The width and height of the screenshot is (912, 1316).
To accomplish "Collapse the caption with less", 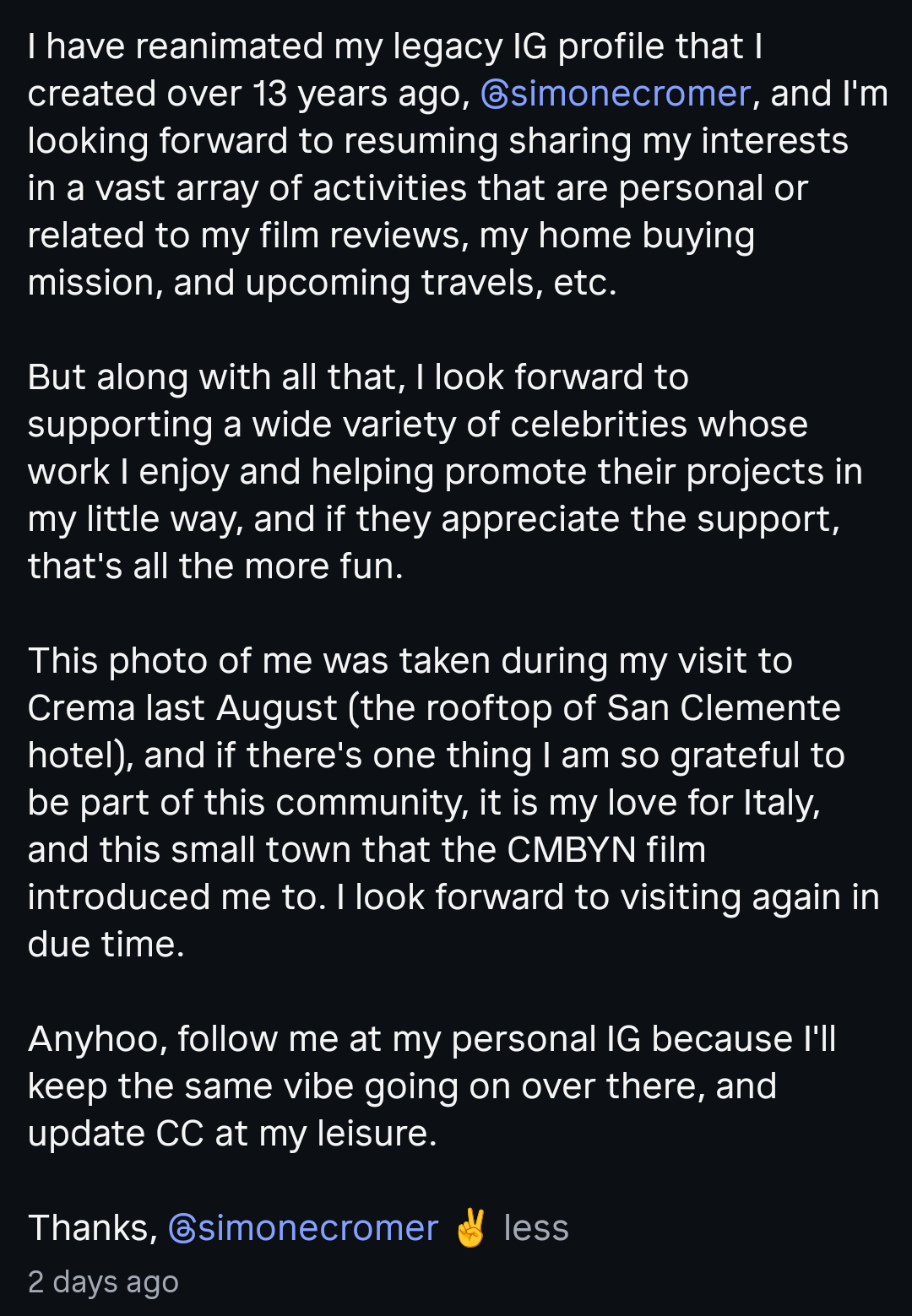I will 535,1228.
